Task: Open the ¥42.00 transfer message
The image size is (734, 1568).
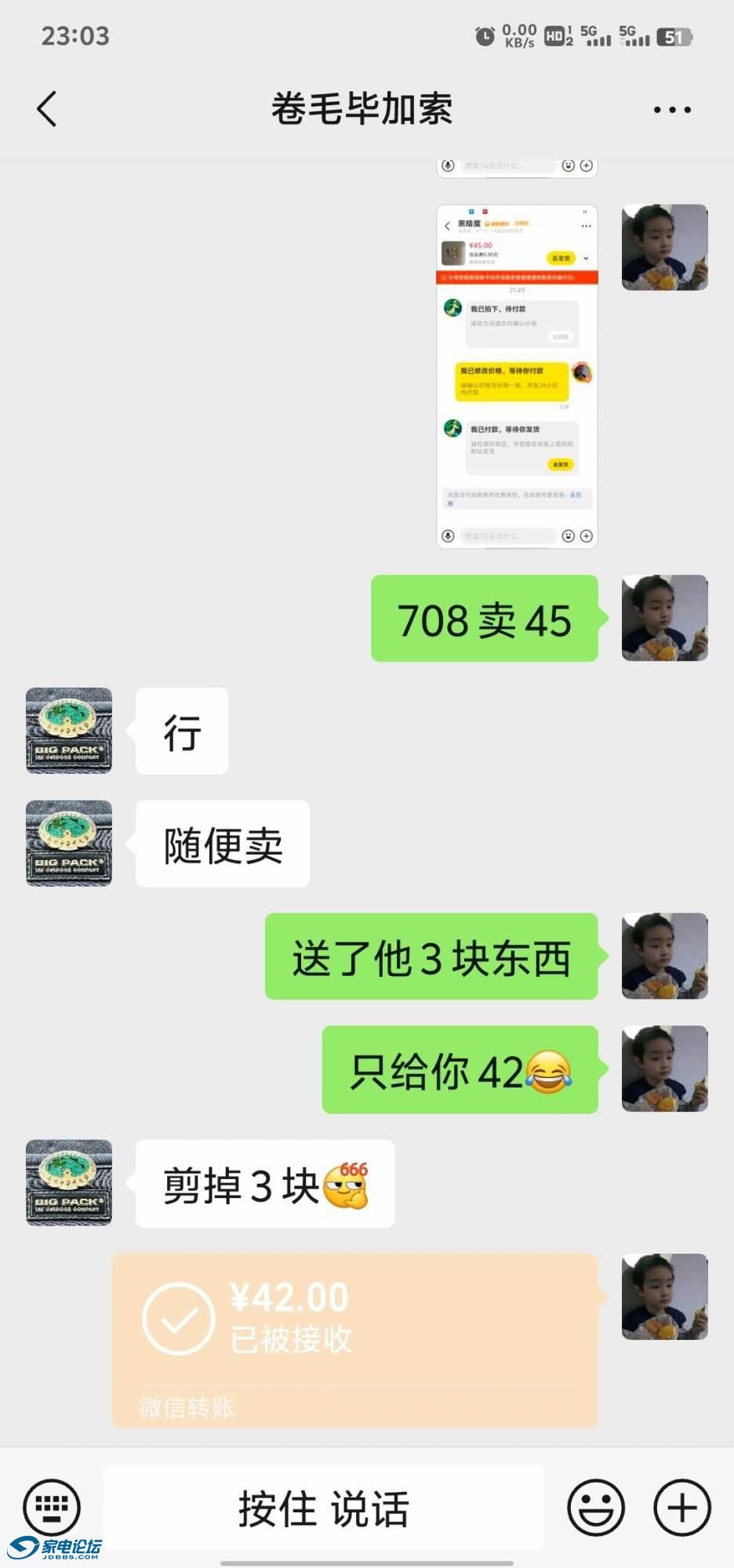Action: coord(354,1339)
